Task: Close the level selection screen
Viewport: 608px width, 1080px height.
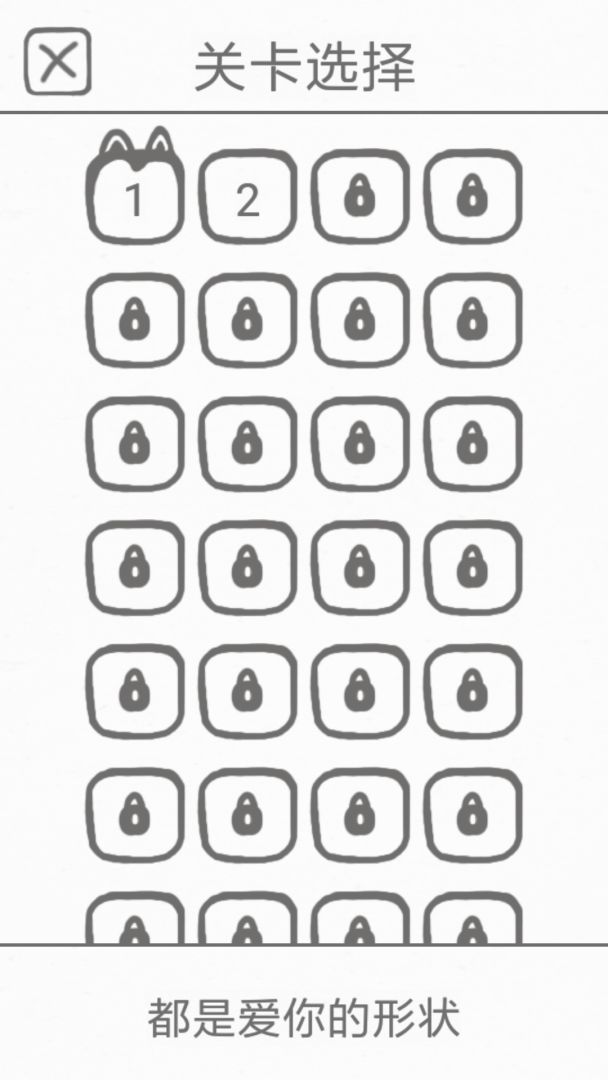Action: pyautogui.click(x=58, y=63)
